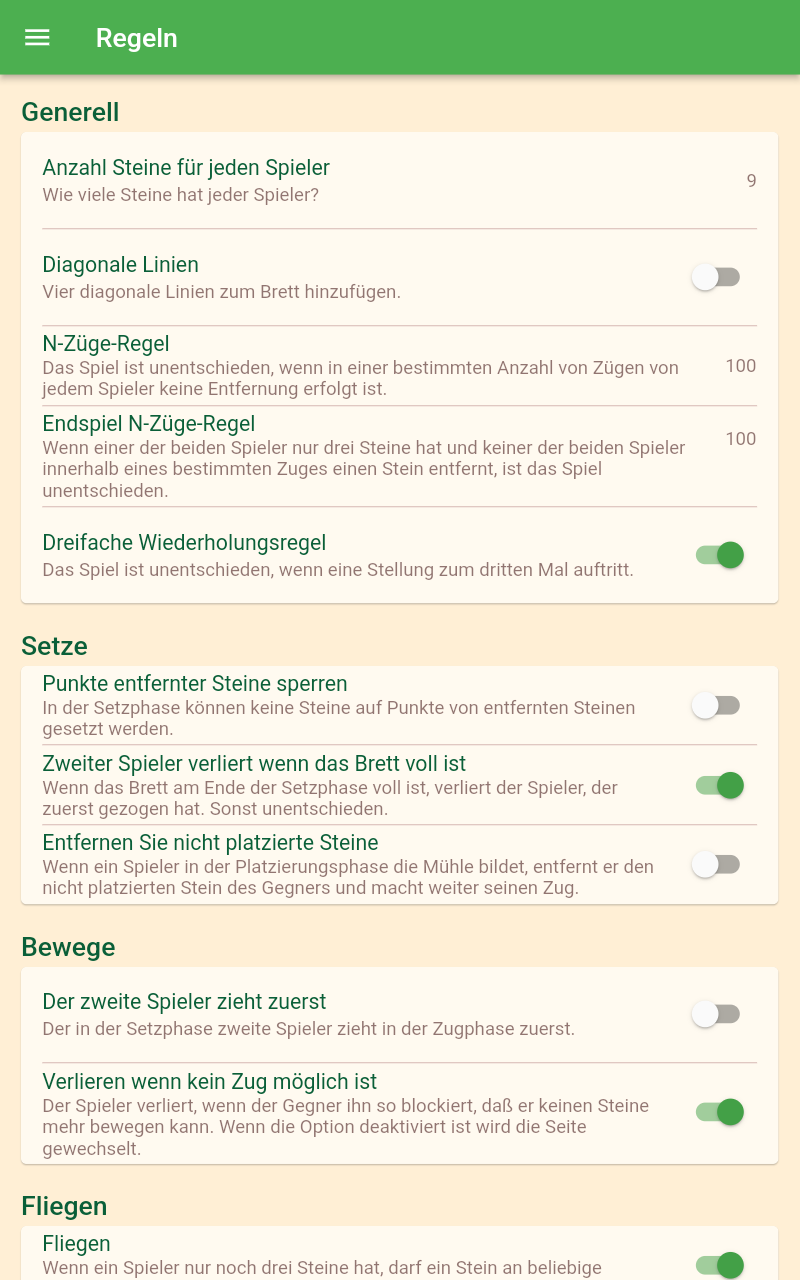The width and height of the screenshot is (800, 1280).
Task: Toggle Entfernen Sie nicht platzierte Steine
Action: pos(716,865)
